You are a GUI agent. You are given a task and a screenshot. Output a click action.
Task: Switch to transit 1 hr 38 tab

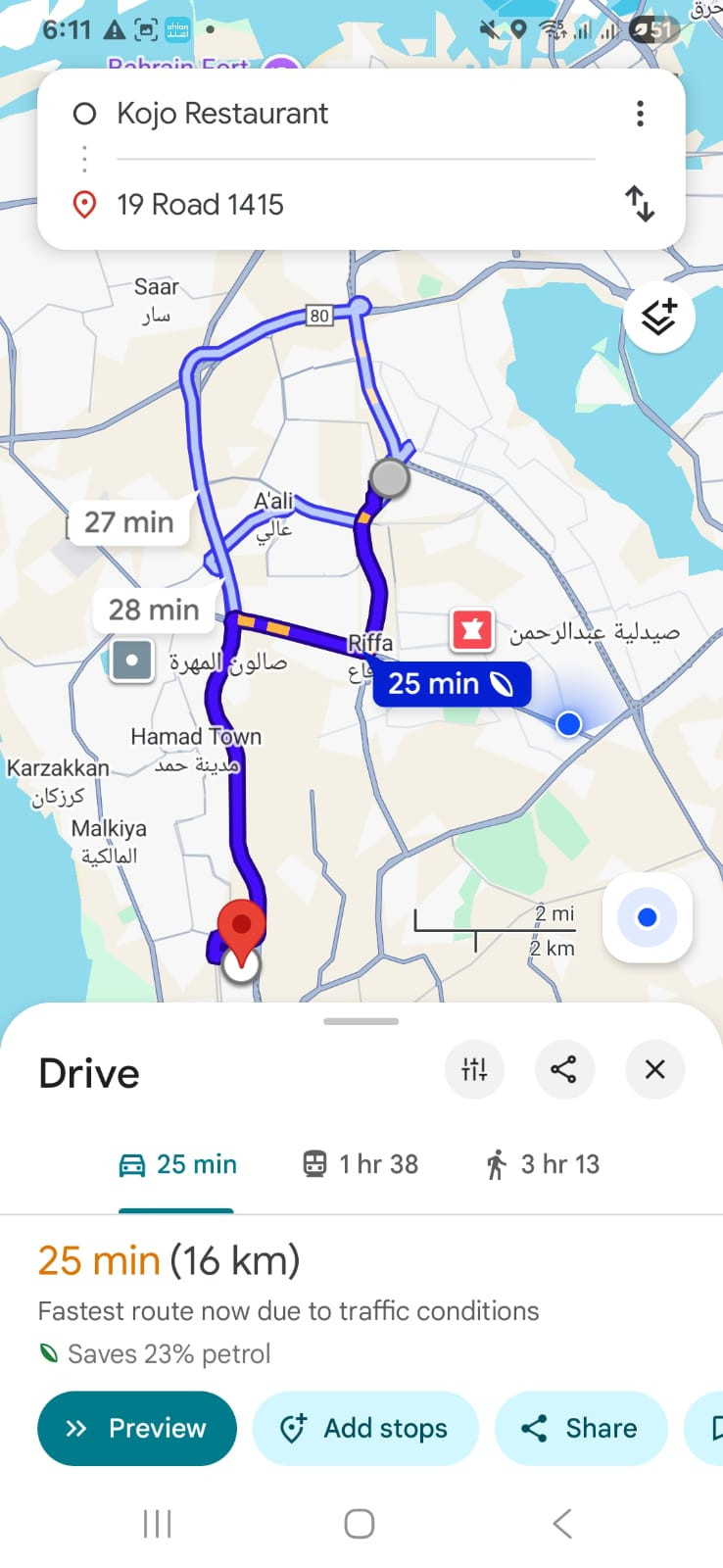pos(361,1164)
